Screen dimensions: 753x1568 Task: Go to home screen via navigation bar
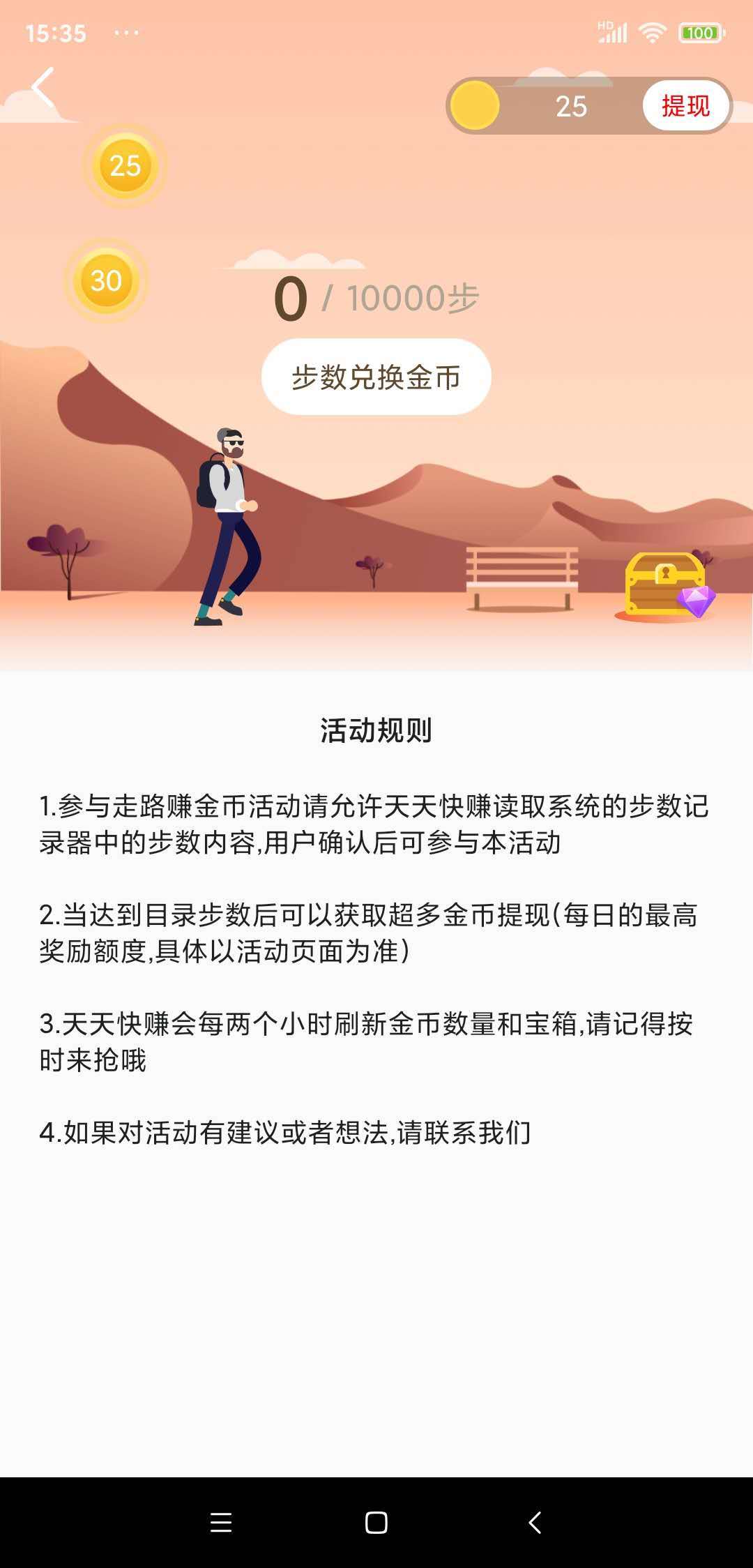[x=376, y=1523]
